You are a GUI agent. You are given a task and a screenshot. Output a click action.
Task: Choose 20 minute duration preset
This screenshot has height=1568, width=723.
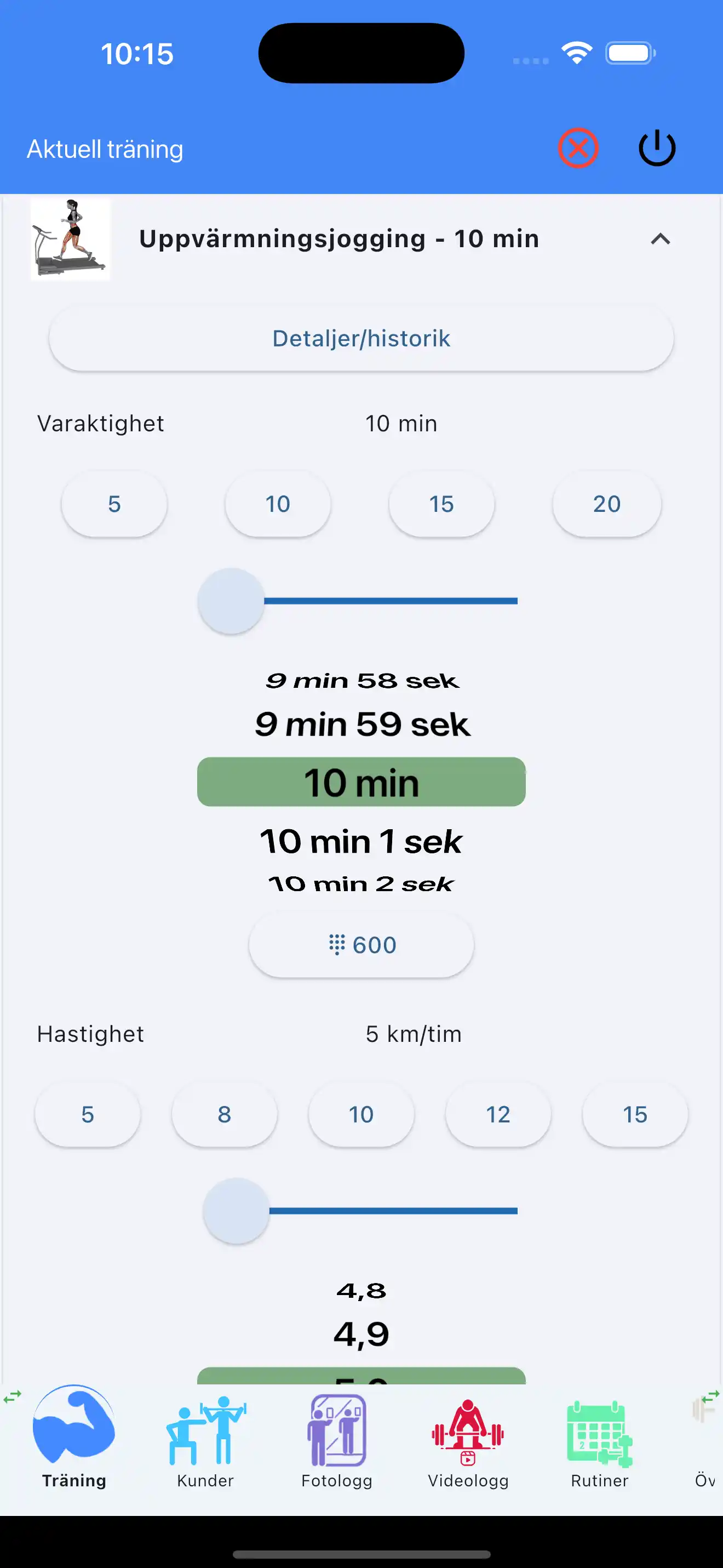(606, 504)
